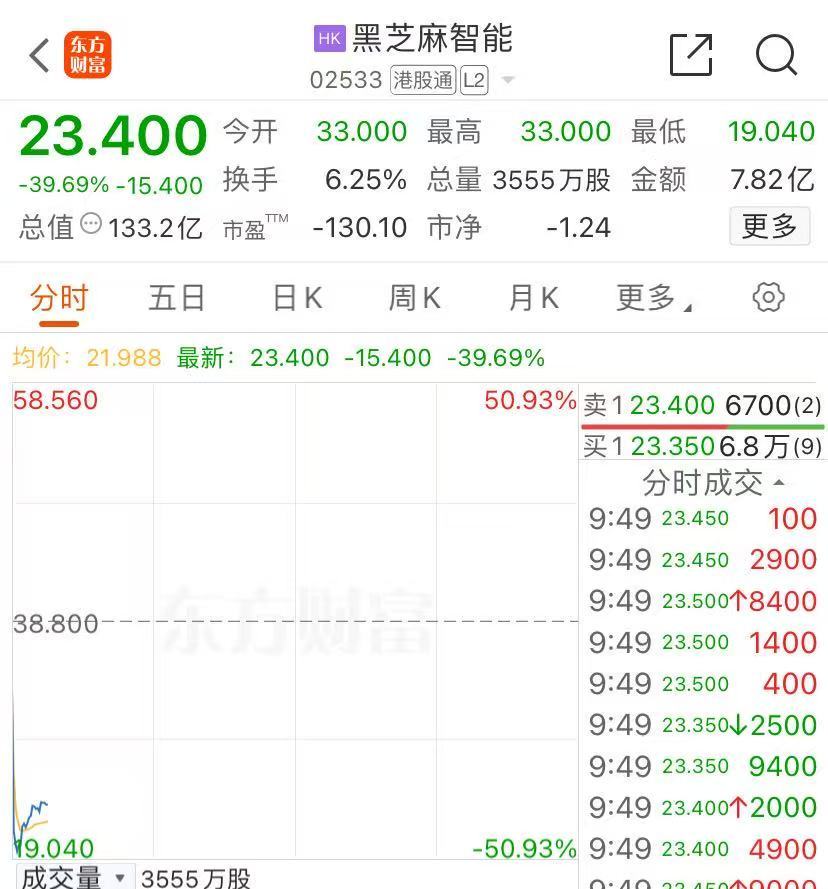
Task: Open the 东方财富 logo
Action: [x=88, y=56]
